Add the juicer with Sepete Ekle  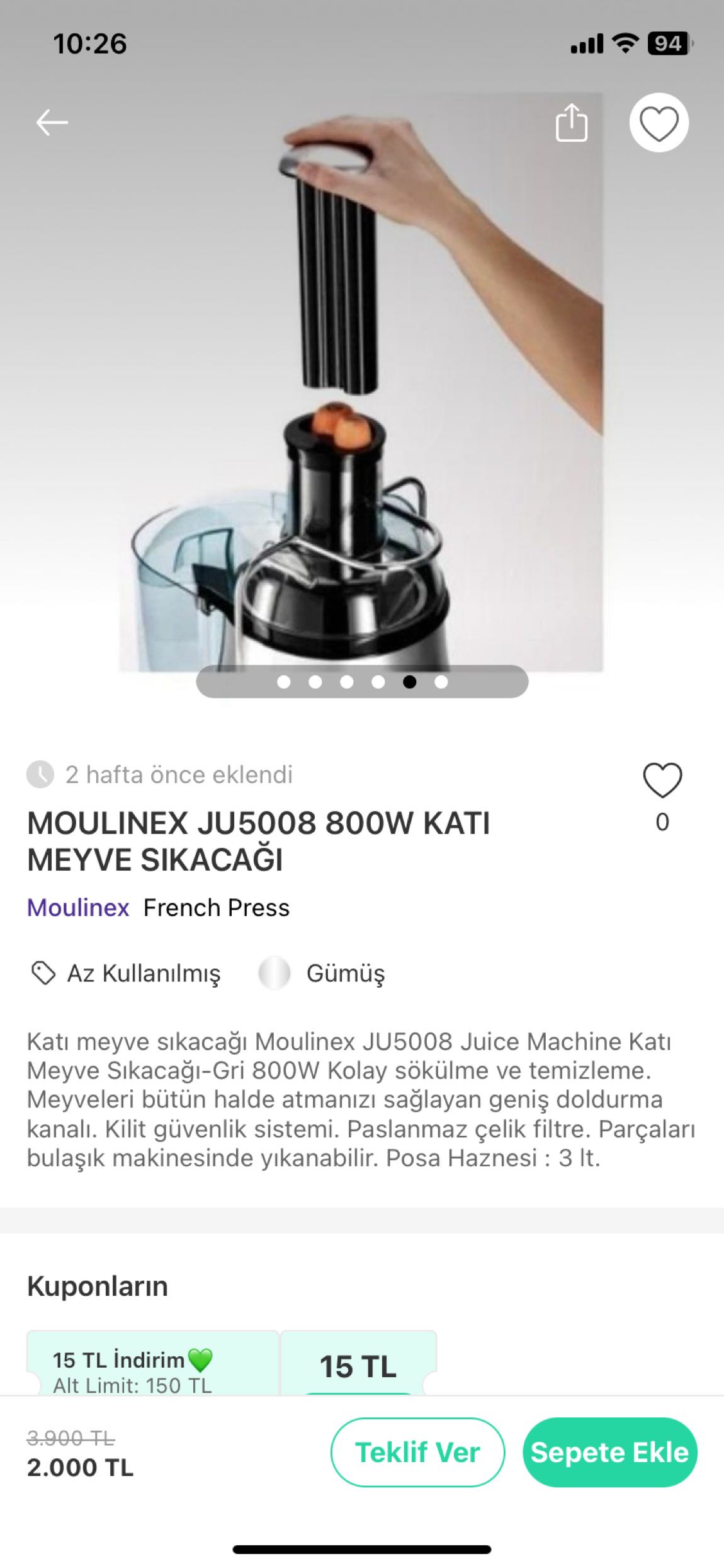tap(609, 1452)
